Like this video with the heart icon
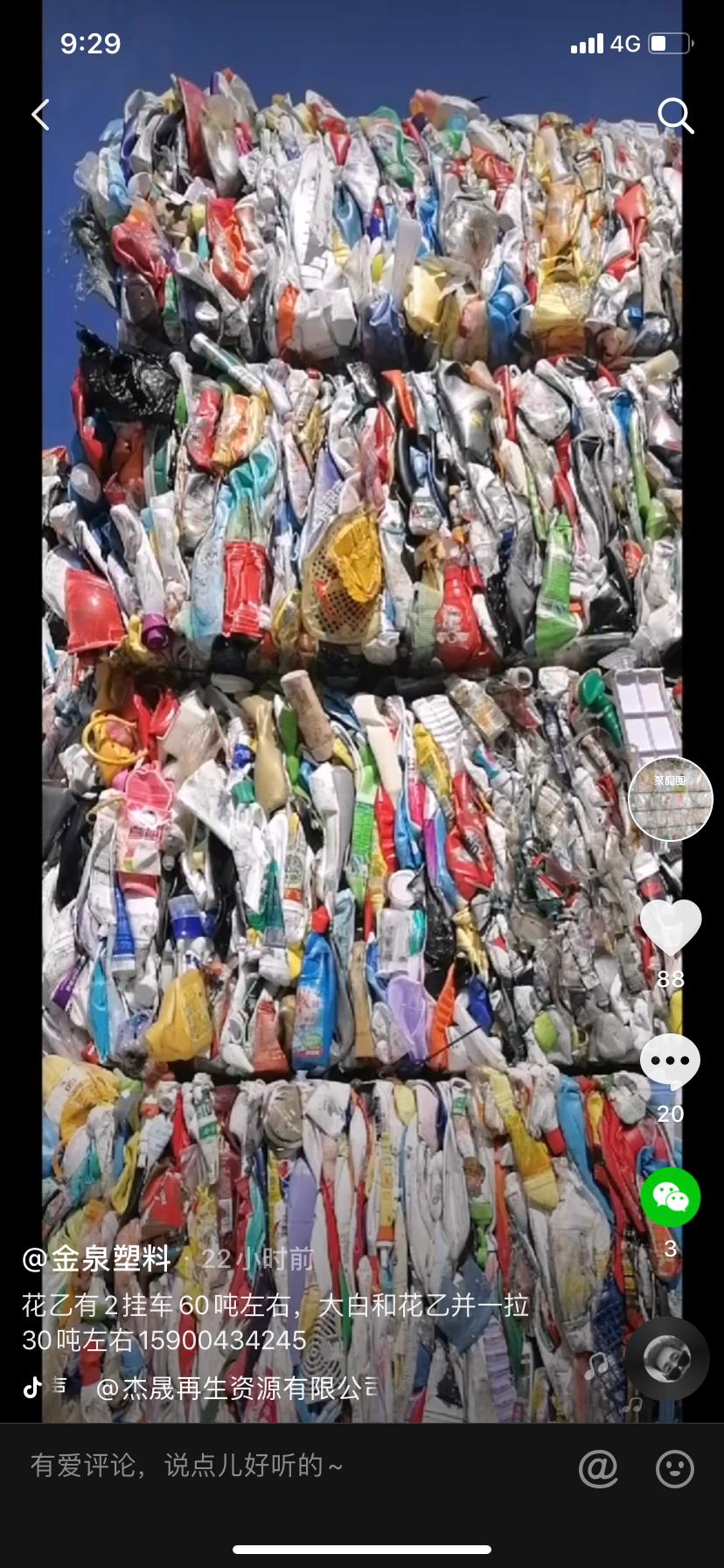Screen dimensions: 724x1568 pos(671,927)
